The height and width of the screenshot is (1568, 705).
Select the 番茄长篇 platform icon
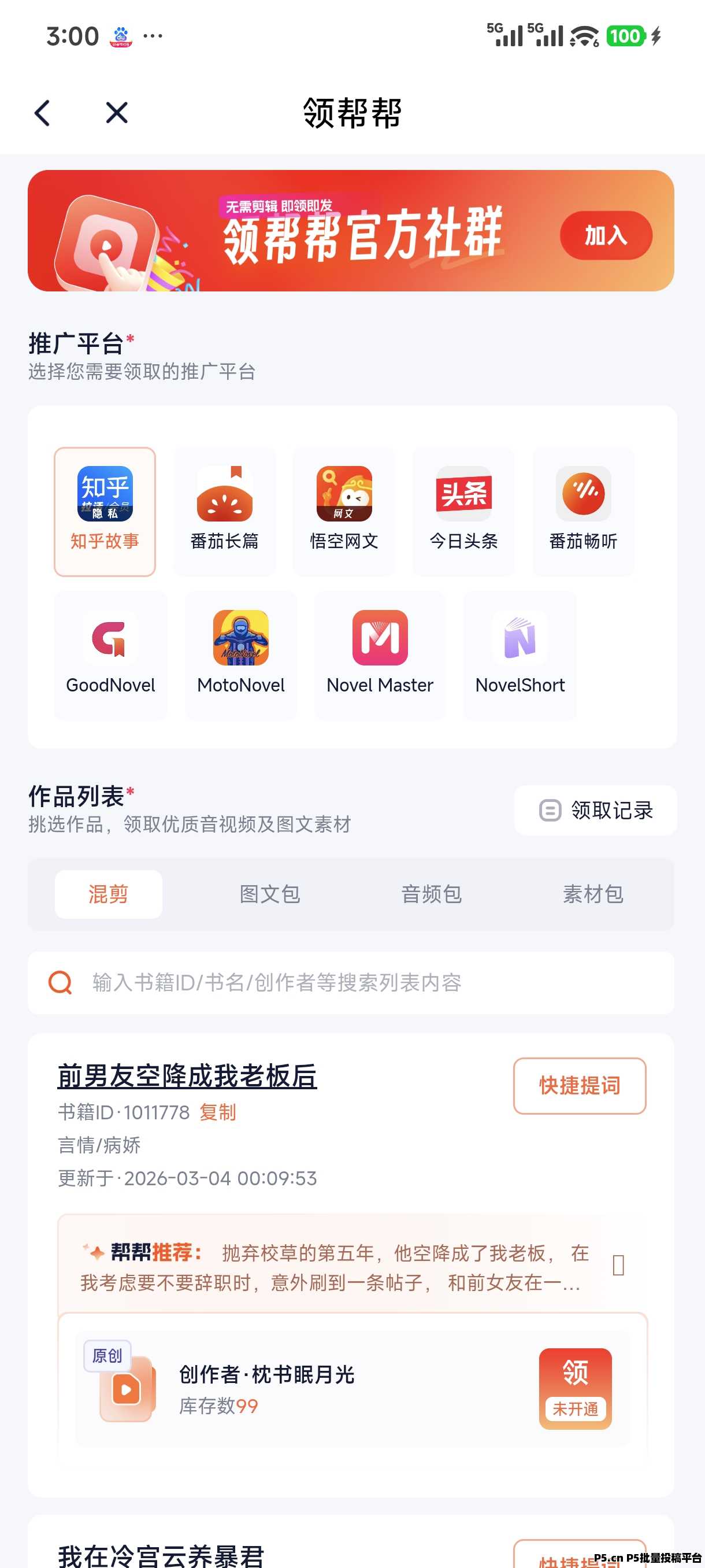[224, 510]
